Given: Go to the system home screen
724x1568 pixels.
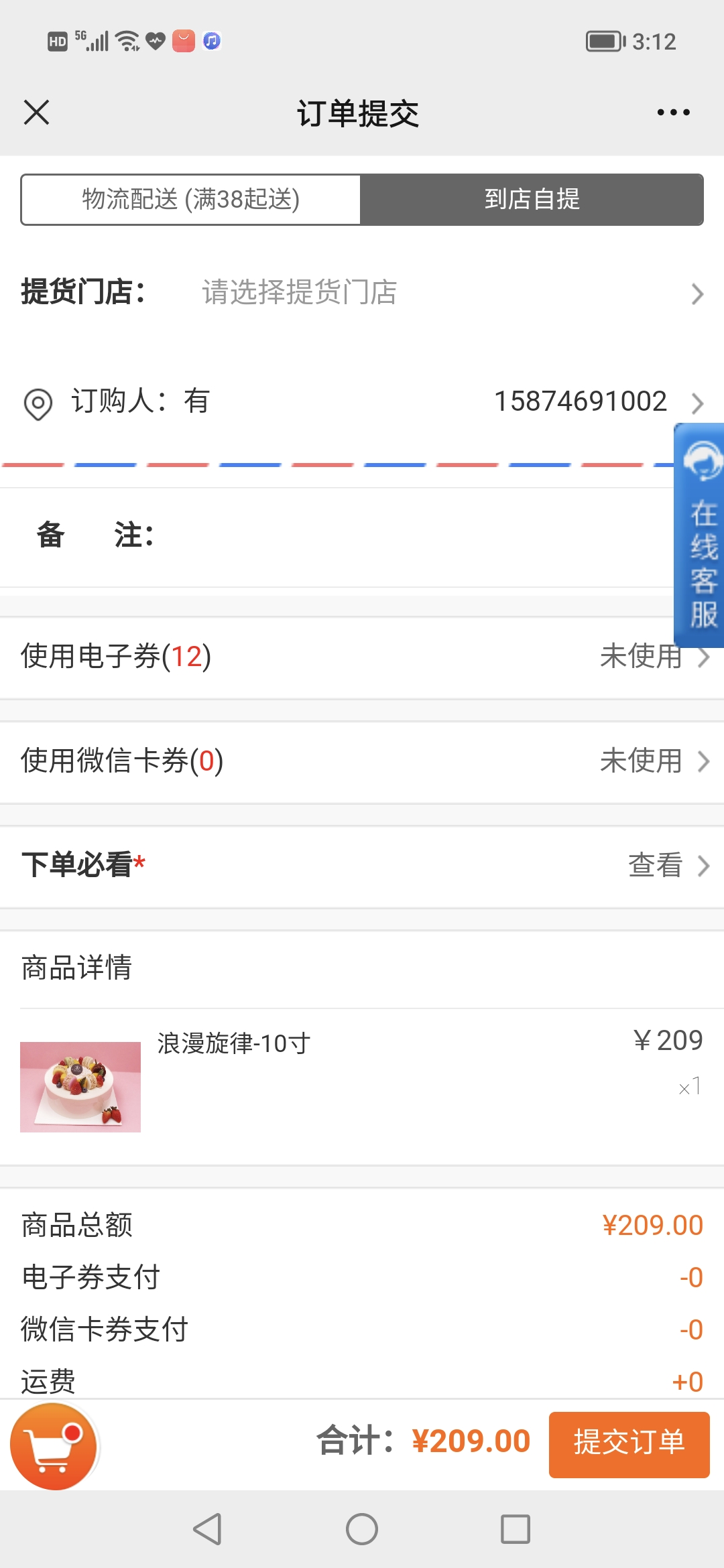Looking at the screenshot, I should (362, 1529).
